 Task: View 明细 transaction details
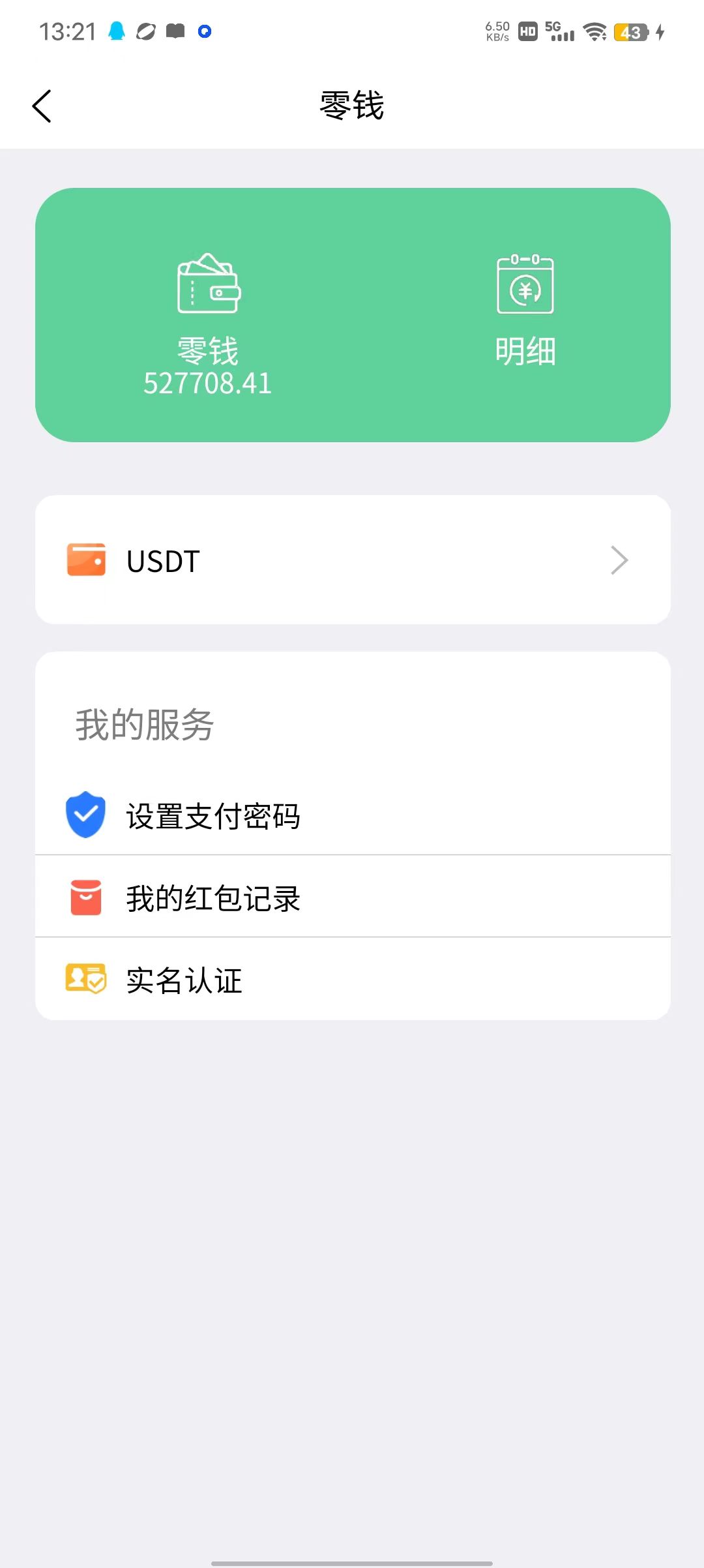[525, 311]
